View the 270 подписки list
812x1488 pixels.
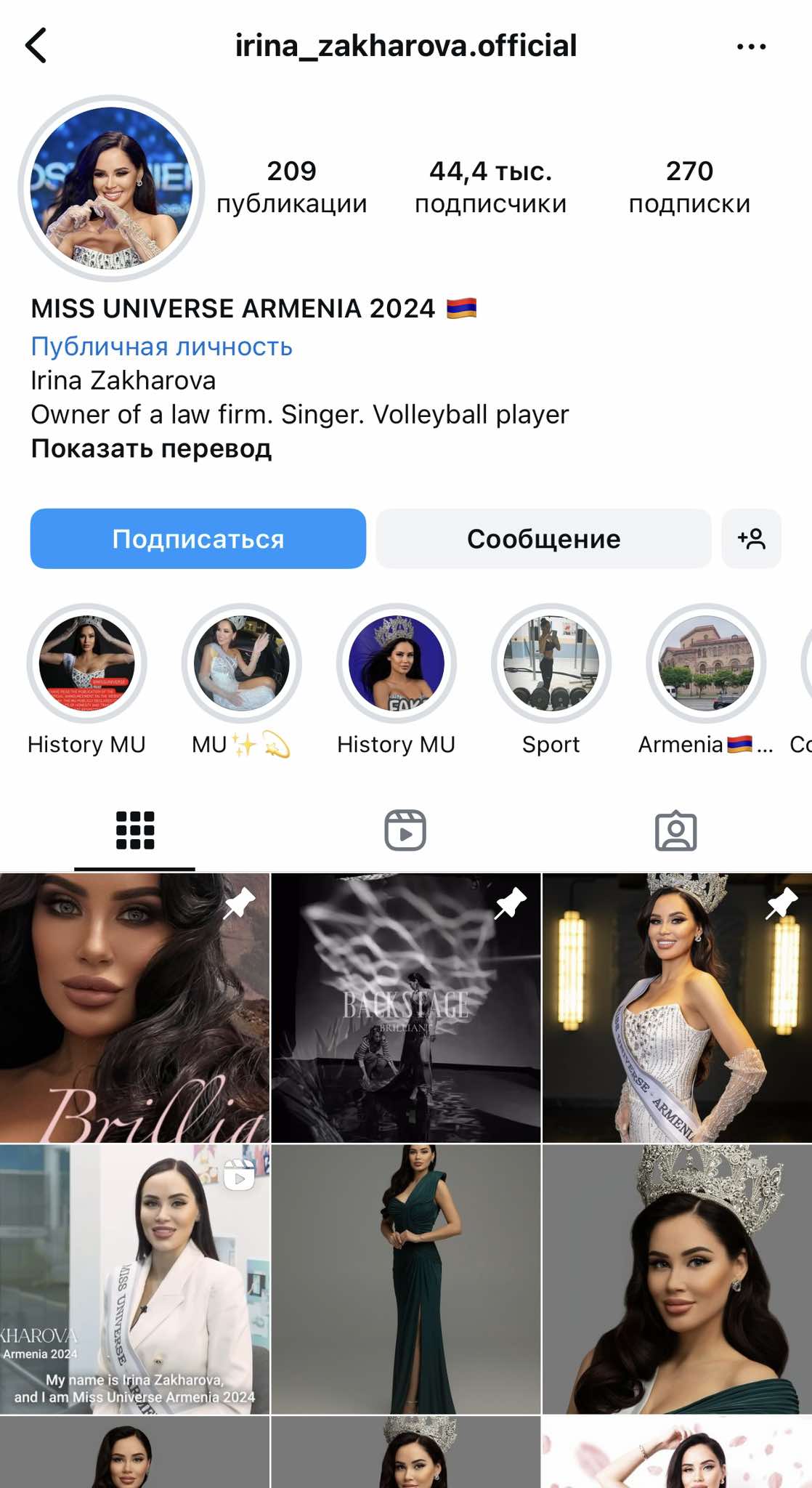pyautogui.click(x=689, y=187)
